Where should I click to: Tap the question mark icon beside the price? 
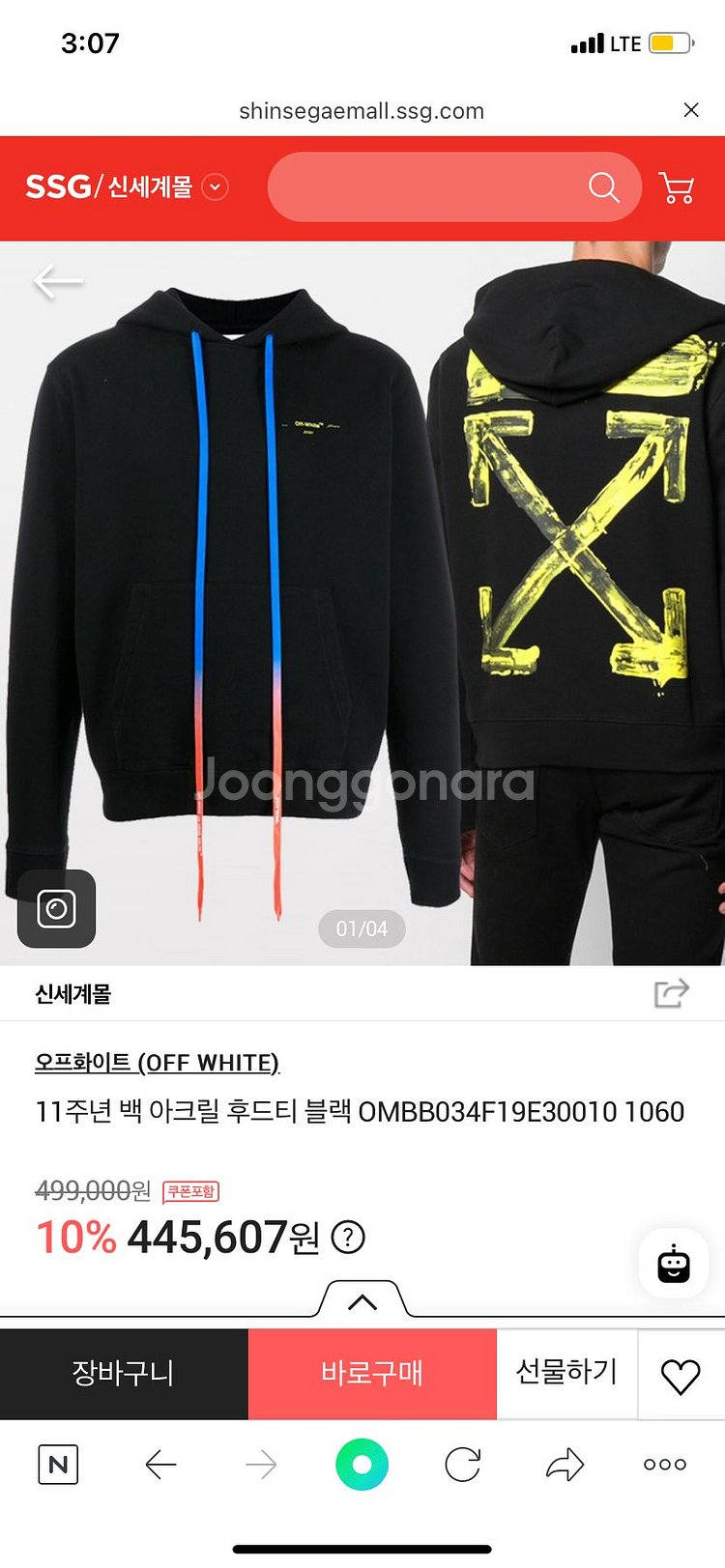coord(346,1238)
